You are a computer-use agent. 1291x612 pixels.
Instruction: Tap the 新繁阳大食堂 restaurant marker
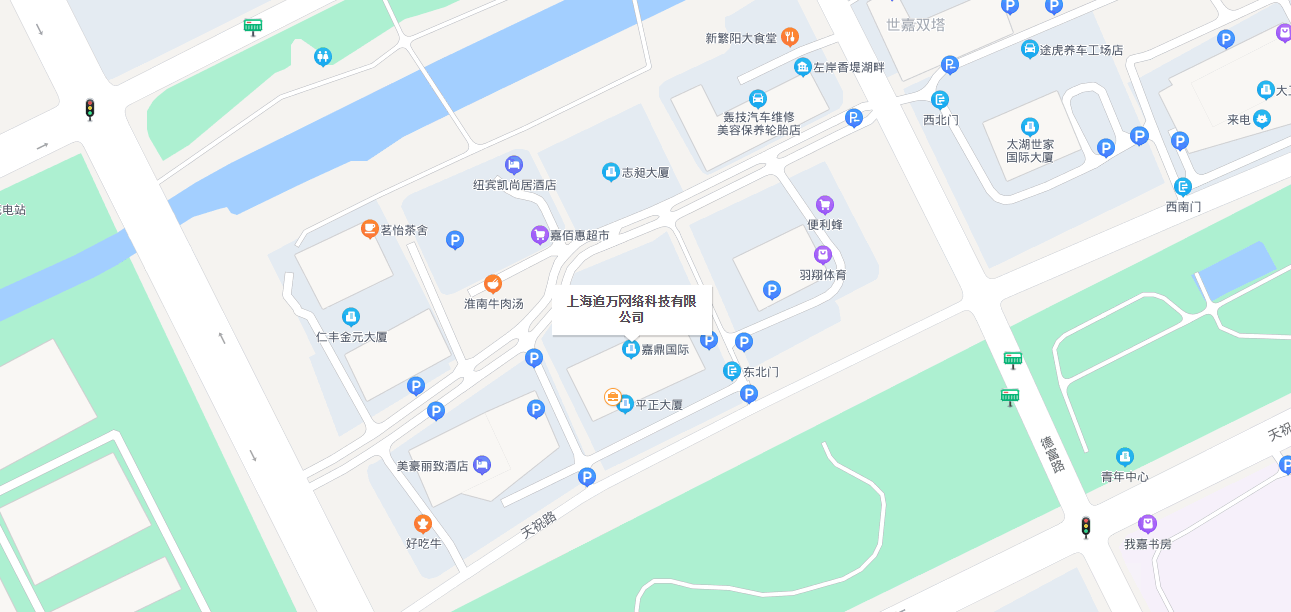[789, 37]
